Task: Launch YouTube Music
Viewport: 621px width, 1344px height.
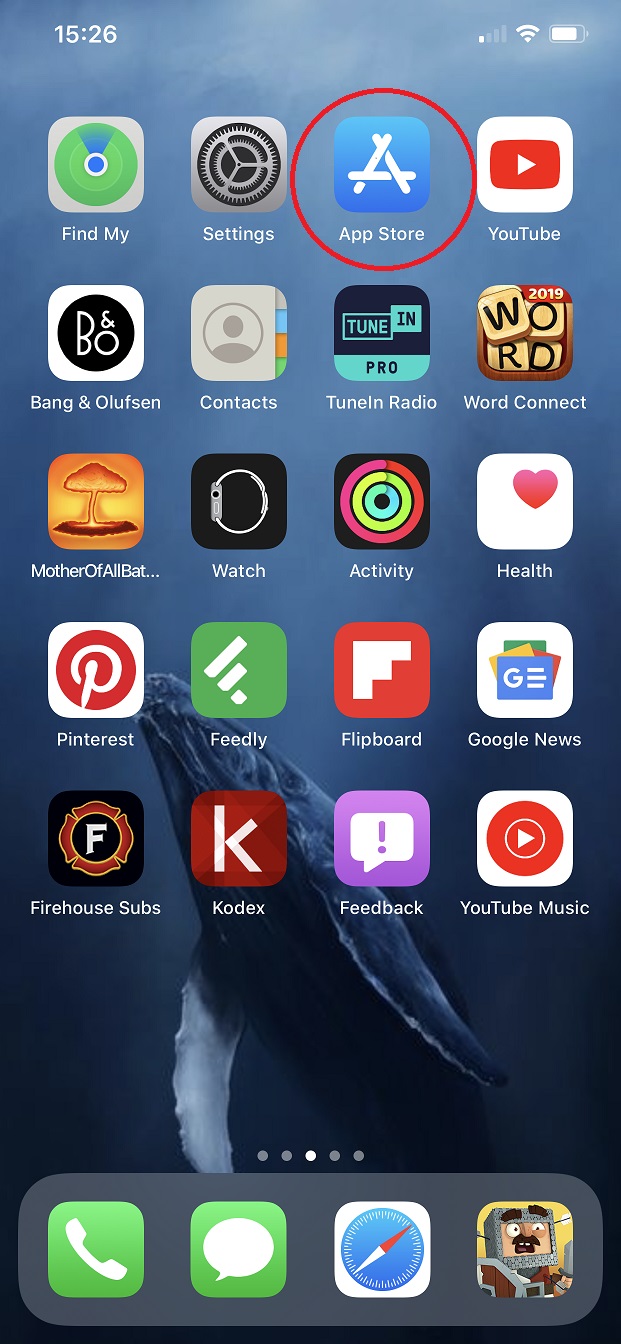Action: click(x=525, y=840)
